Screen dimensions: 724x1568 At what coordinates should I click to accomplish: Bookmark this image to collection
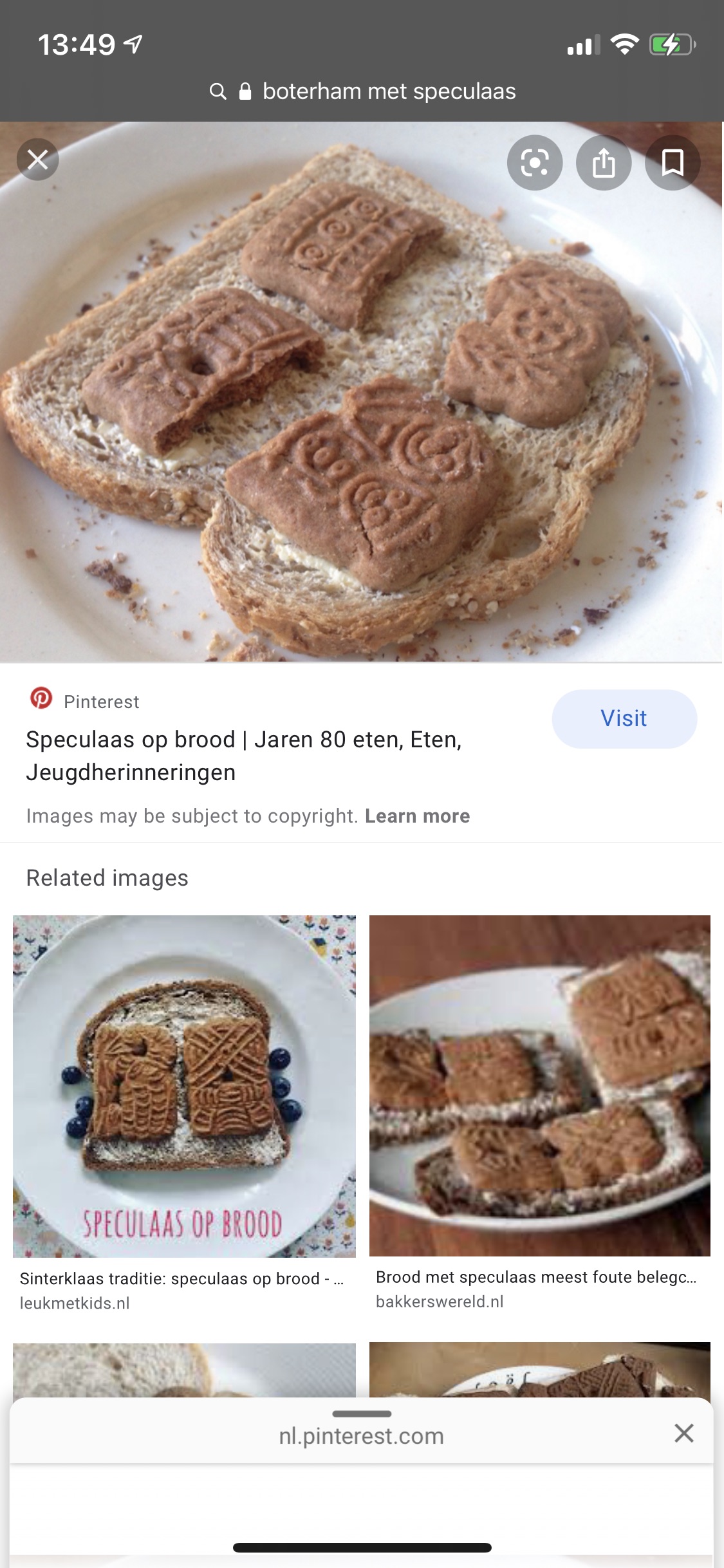point(673,163)
